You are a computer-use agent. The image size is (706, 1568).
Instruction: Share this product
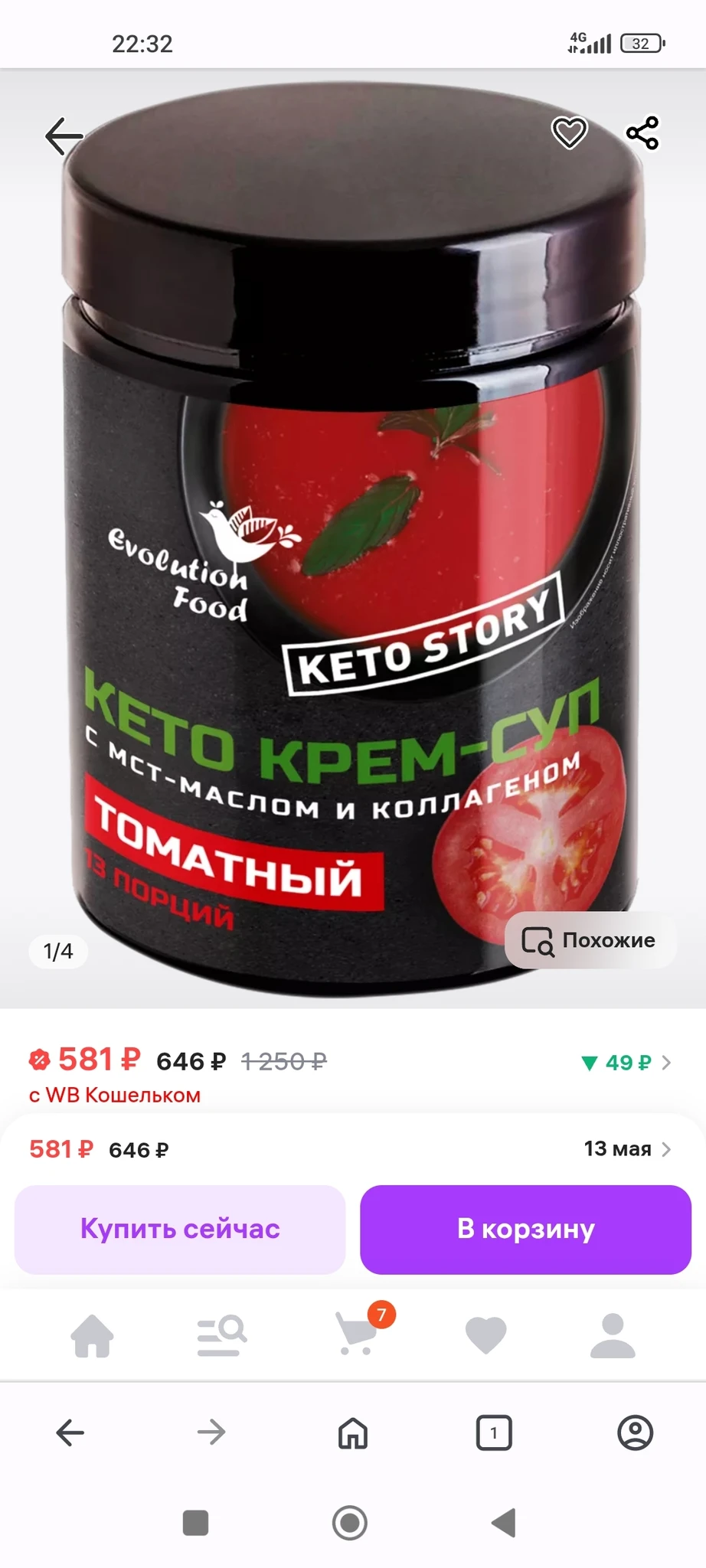click(x=642, y=133)
